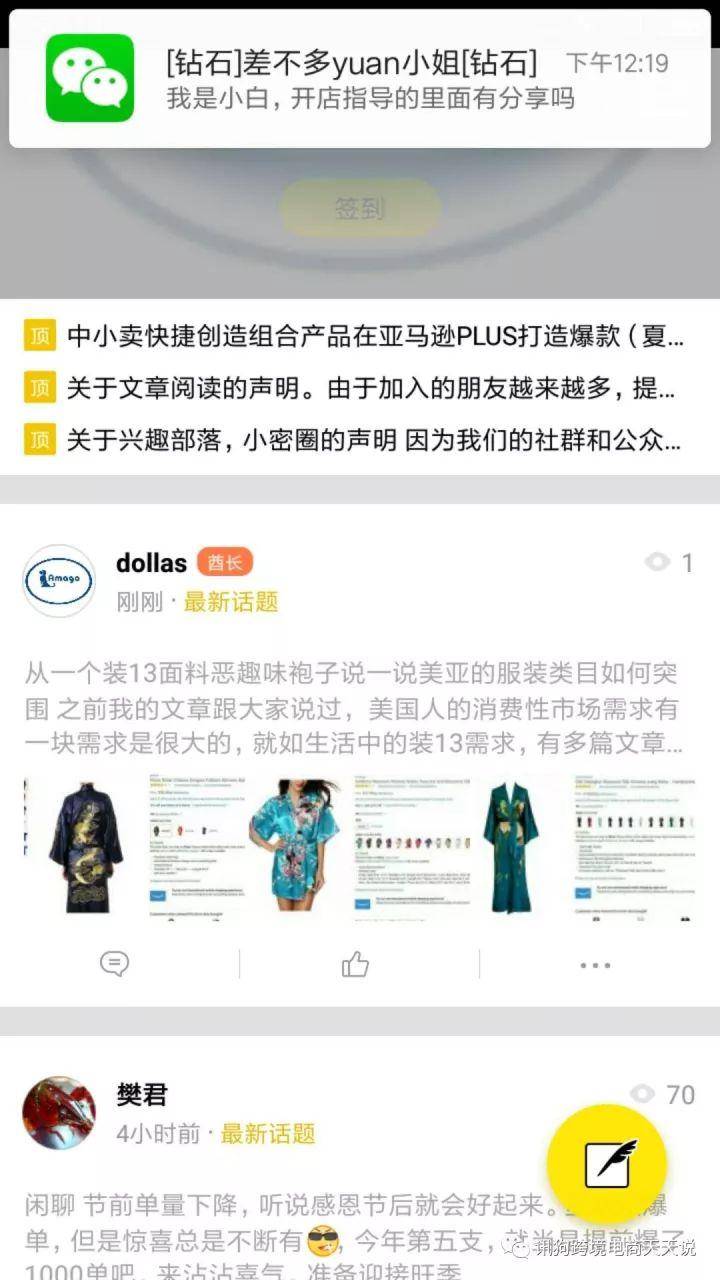Tap the 签到 check-in button
This screenshot has height=1280, width=720.
pyautogui.click(x=359, y=208)
